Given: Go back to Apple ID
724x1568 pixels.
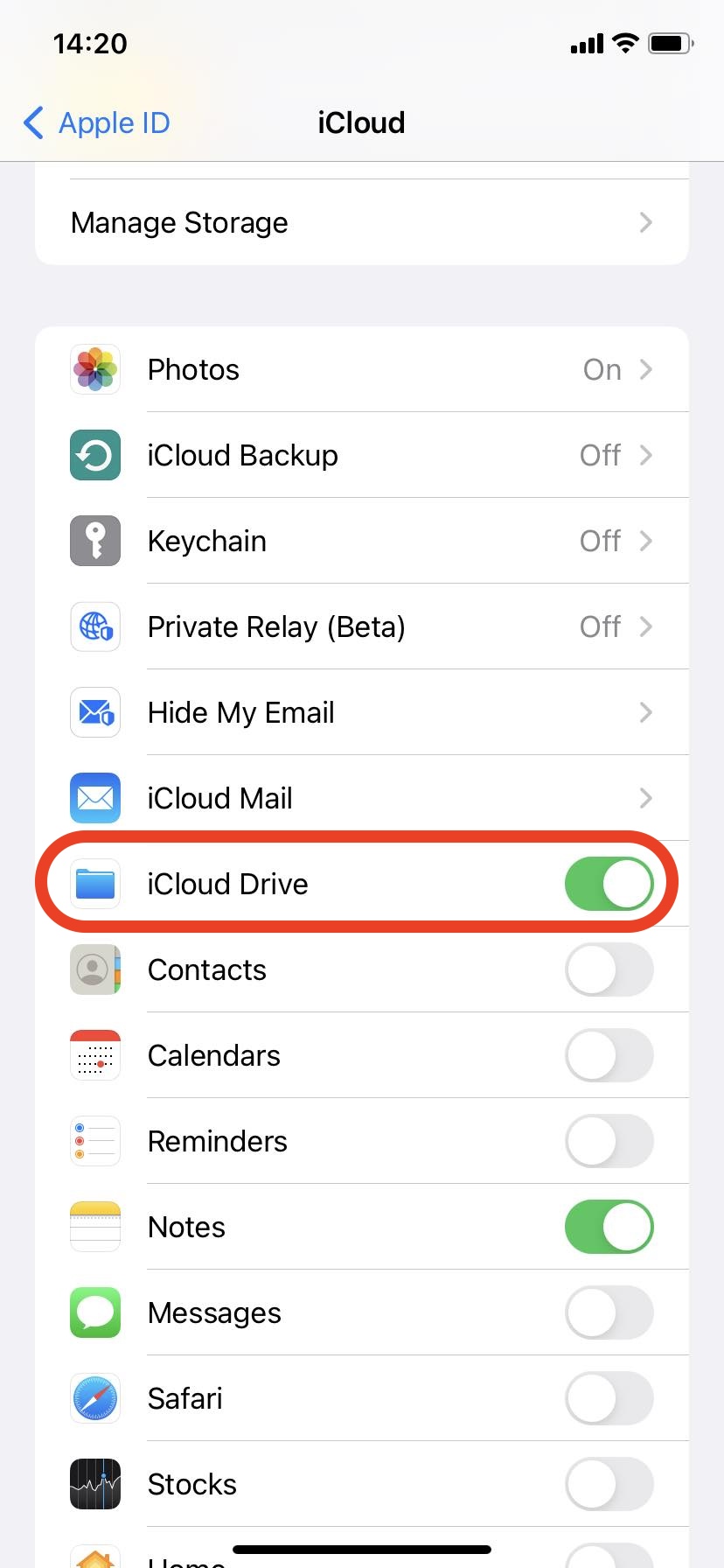Looking at the screenshot, I should 96,122.
